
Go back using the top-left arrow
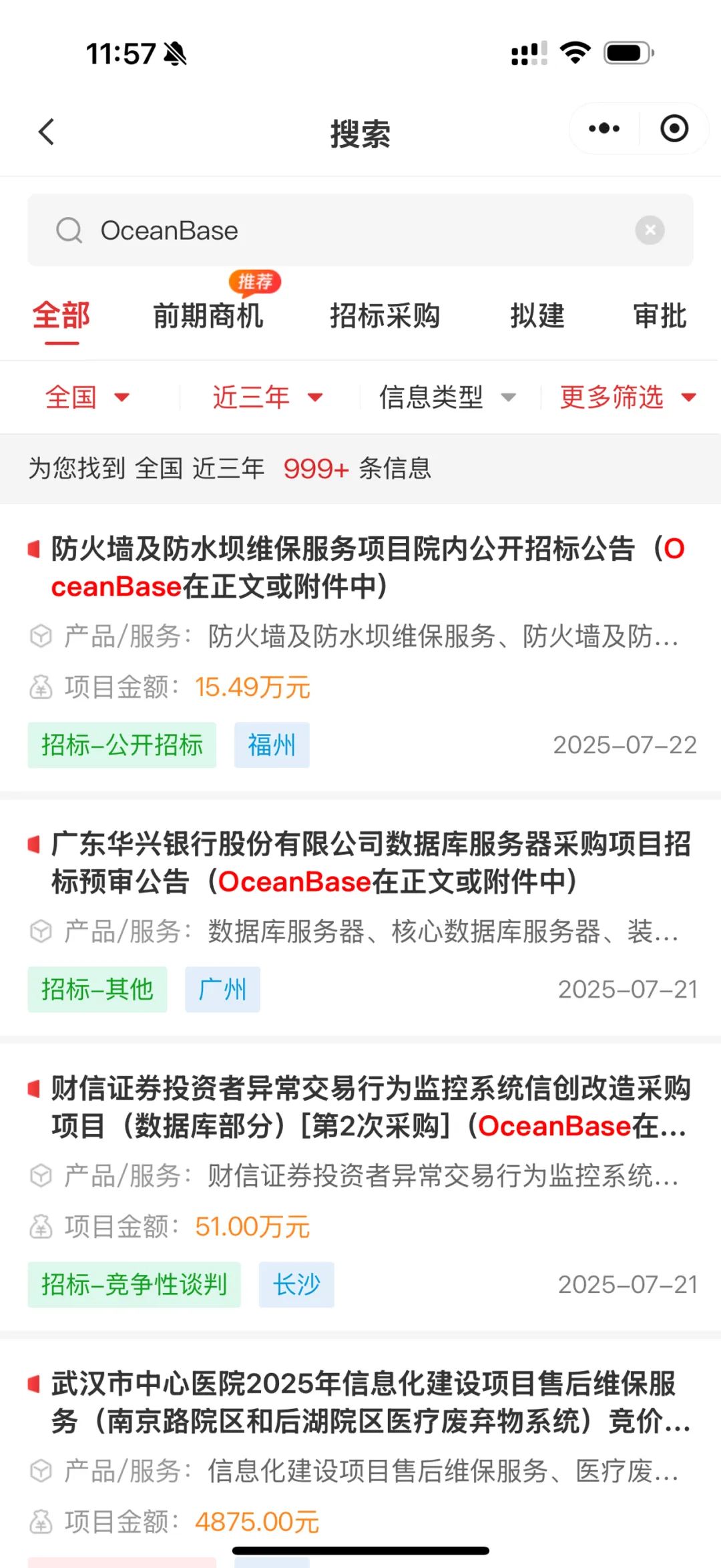tap(46, 132)
